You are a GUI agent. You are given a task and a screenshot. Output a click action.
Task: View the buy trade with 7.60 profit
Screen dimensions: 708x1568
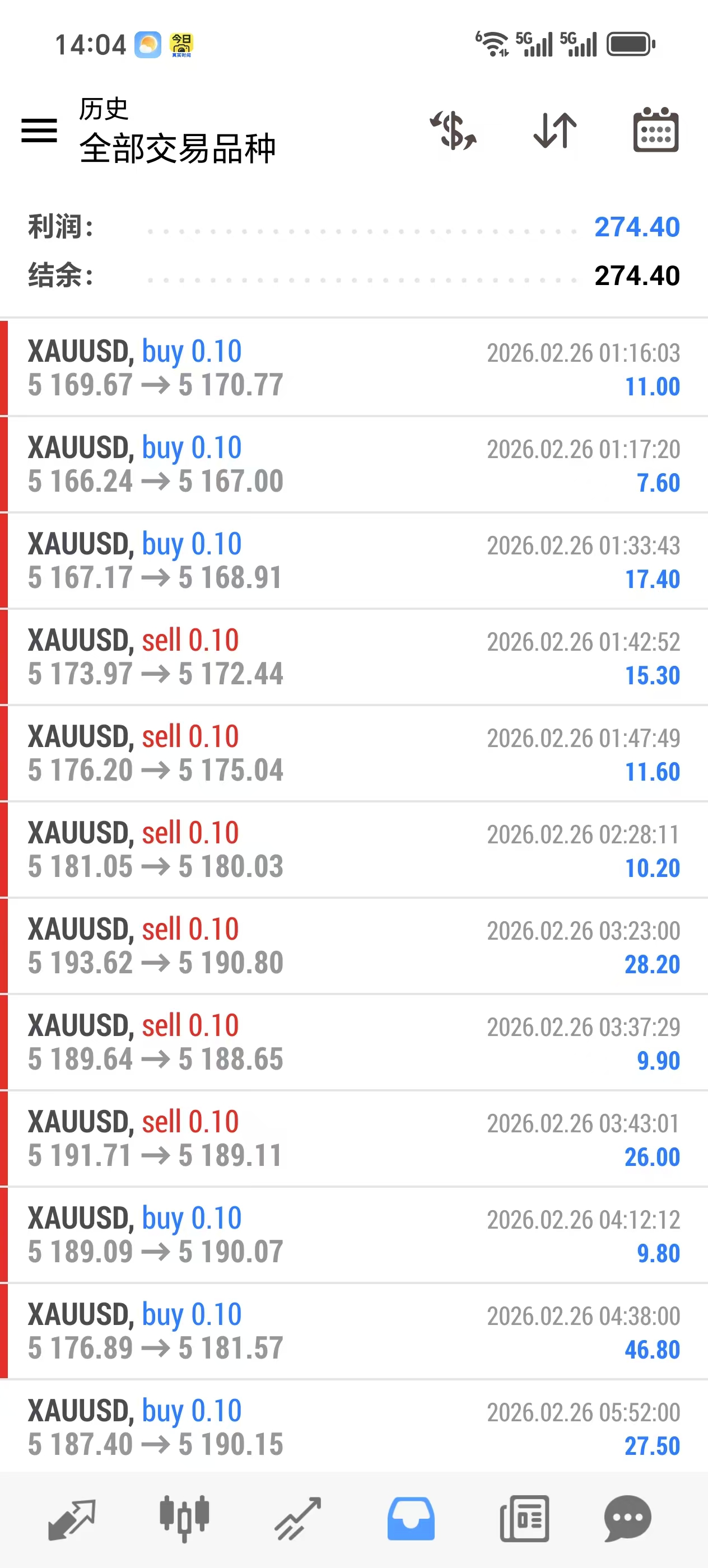point(353,464)
